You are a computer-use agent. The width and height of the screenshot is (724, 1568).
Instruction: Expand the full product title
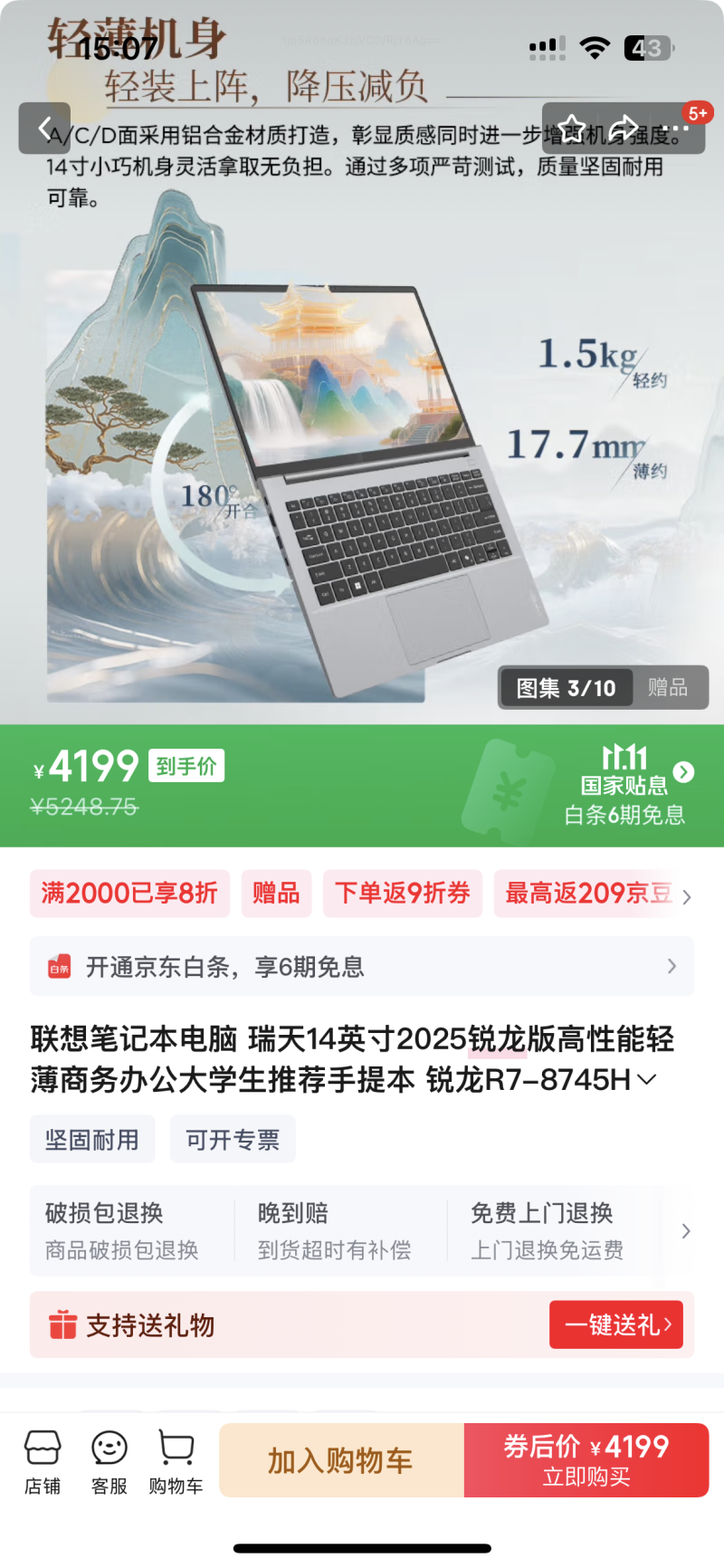(647, 1079)
